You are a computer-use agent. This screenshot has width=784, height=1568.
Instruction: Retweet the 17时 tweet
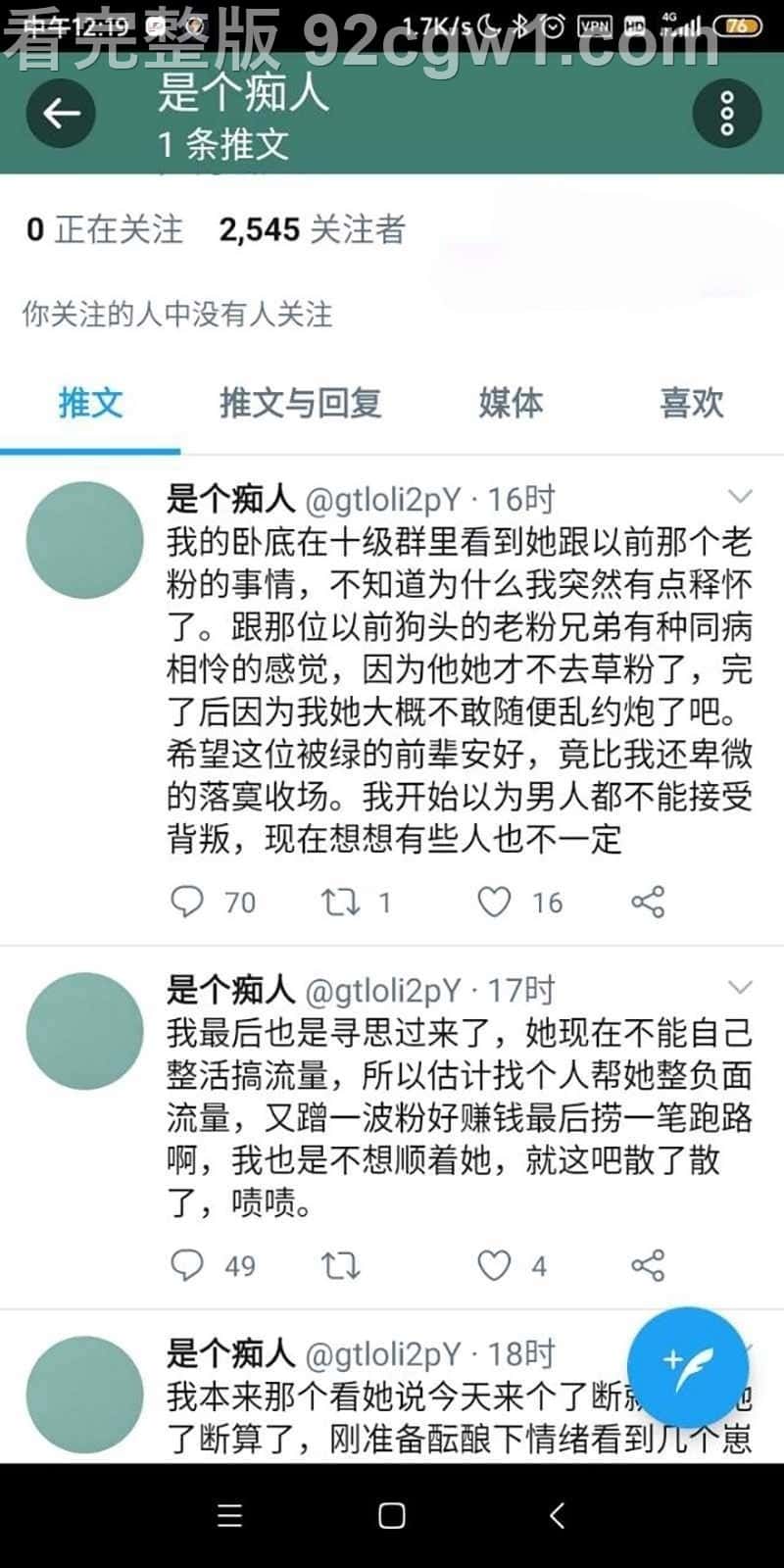tap(341, 1265)
